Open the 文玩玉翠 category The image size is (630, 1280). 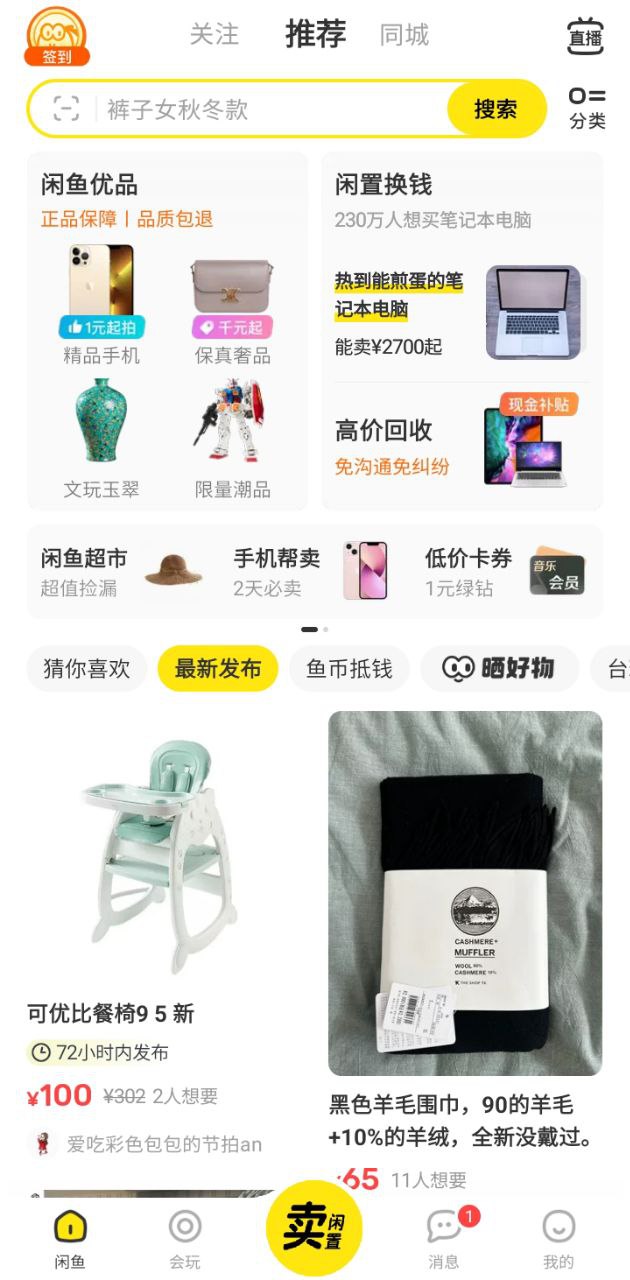(x=102, y=437)
